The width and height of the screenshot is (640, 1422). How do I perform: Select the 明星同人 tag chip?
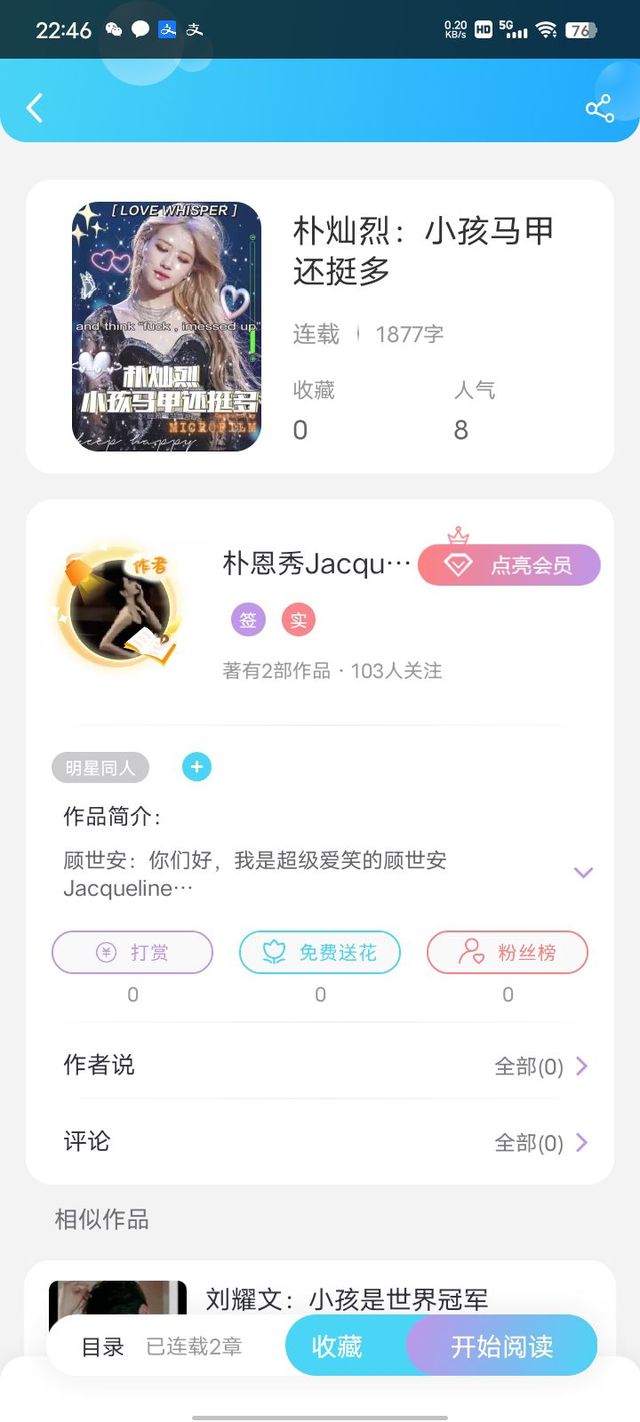point(100,768)
